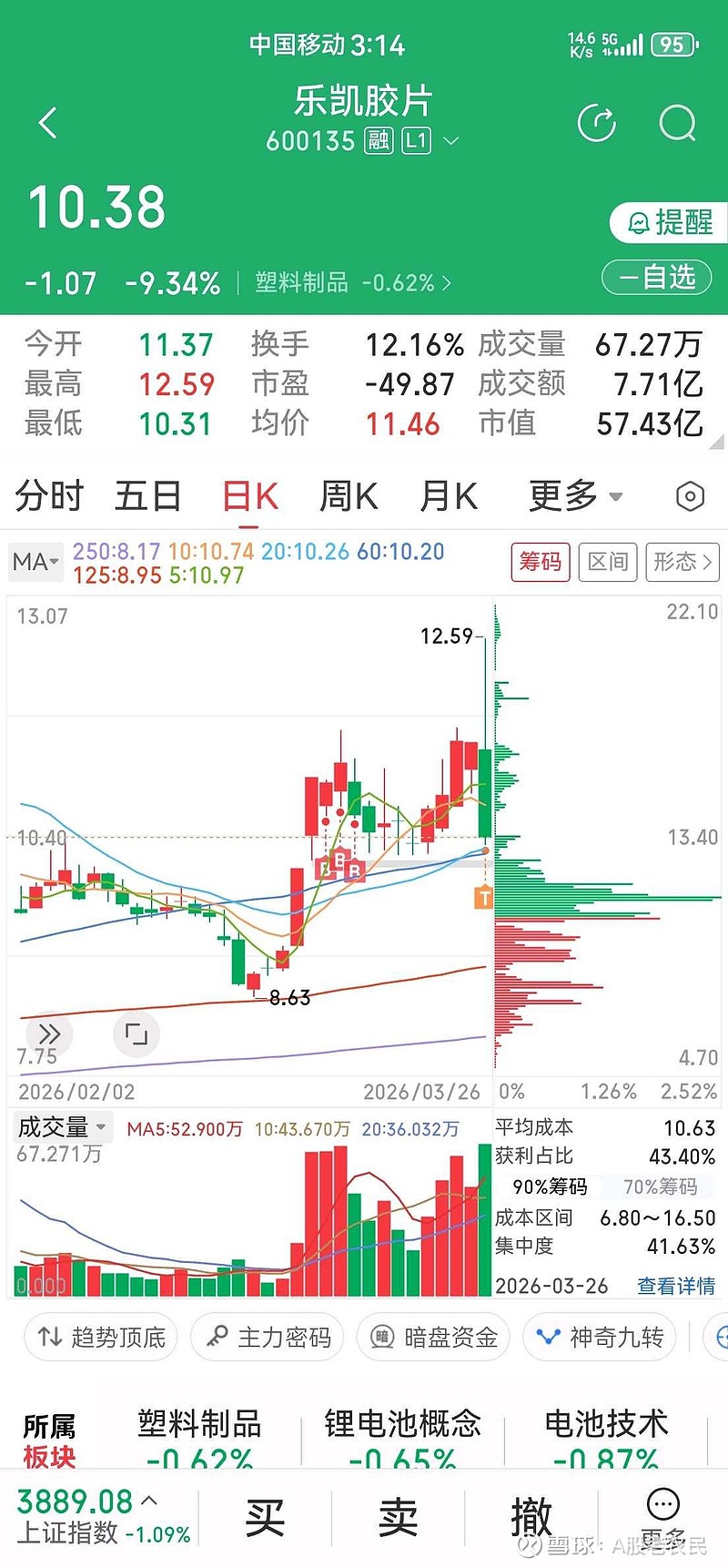Launch the 神奇九转 indicator tool
Viewport: 728px width, 1568px height.
599,1337
